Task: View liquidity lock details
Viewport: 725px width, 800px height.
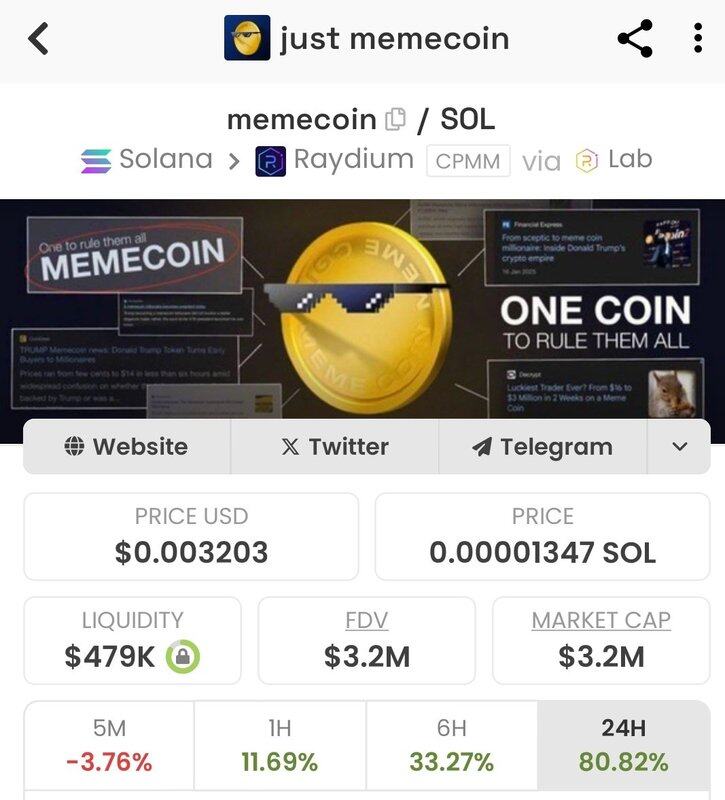Action: [183, 657]
